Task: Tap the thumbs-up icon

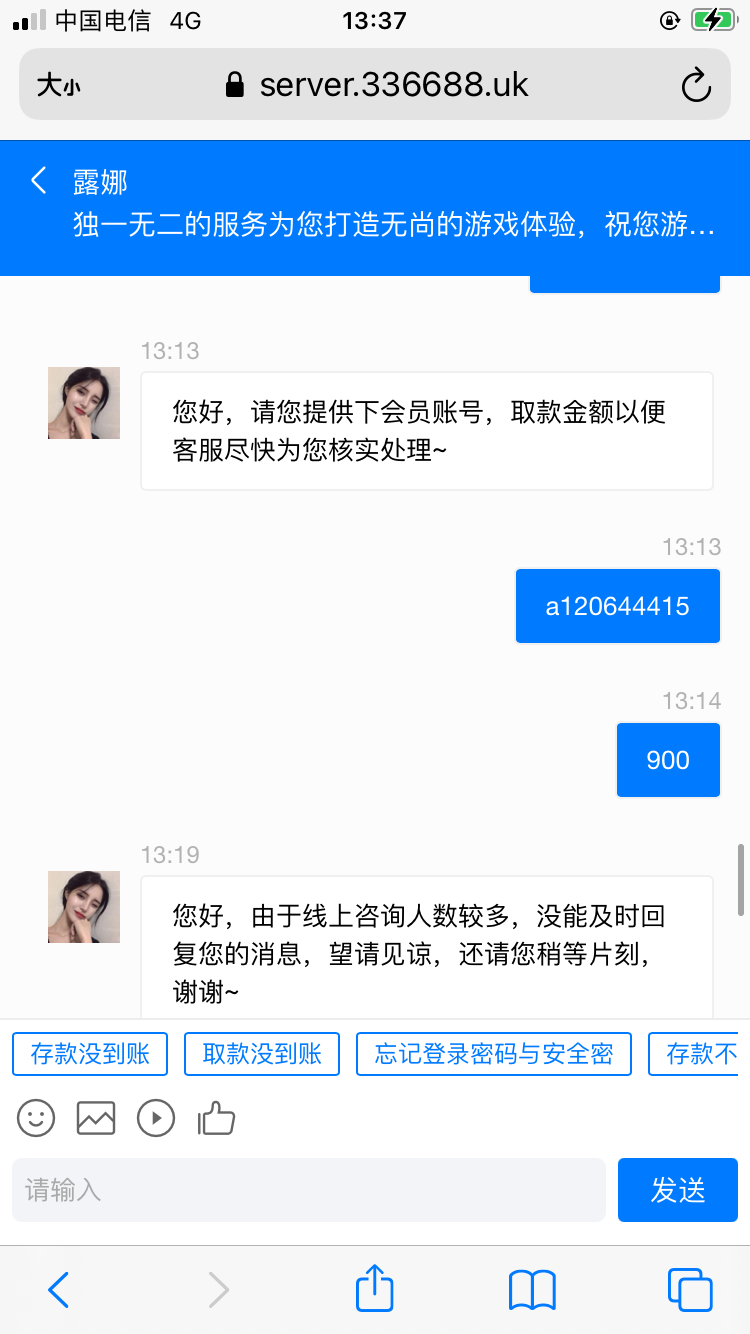Action: [217, 1118]
